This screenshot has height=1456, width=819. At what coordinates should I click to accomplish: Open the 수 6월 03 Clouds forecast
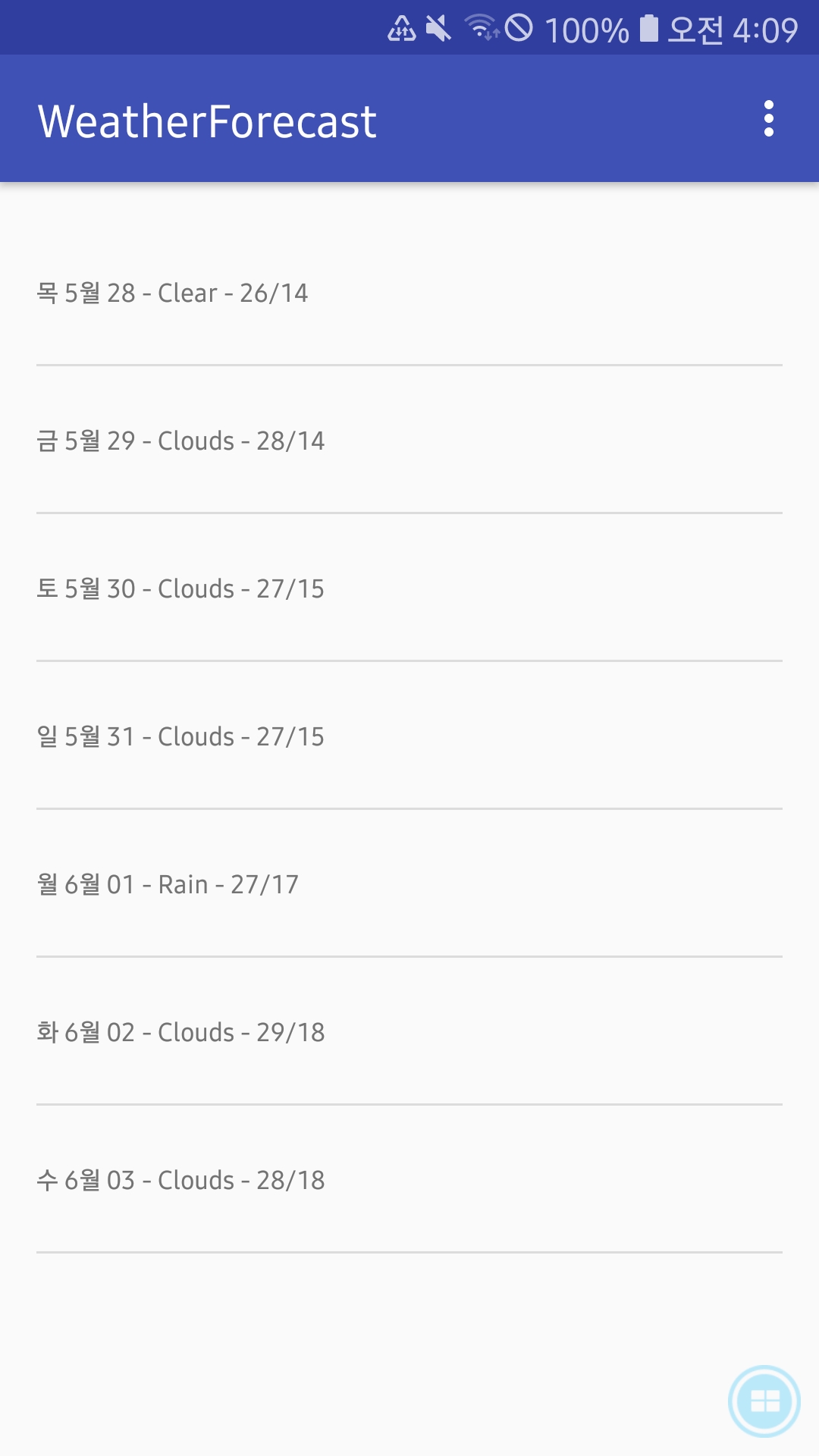coord(409,1180)
